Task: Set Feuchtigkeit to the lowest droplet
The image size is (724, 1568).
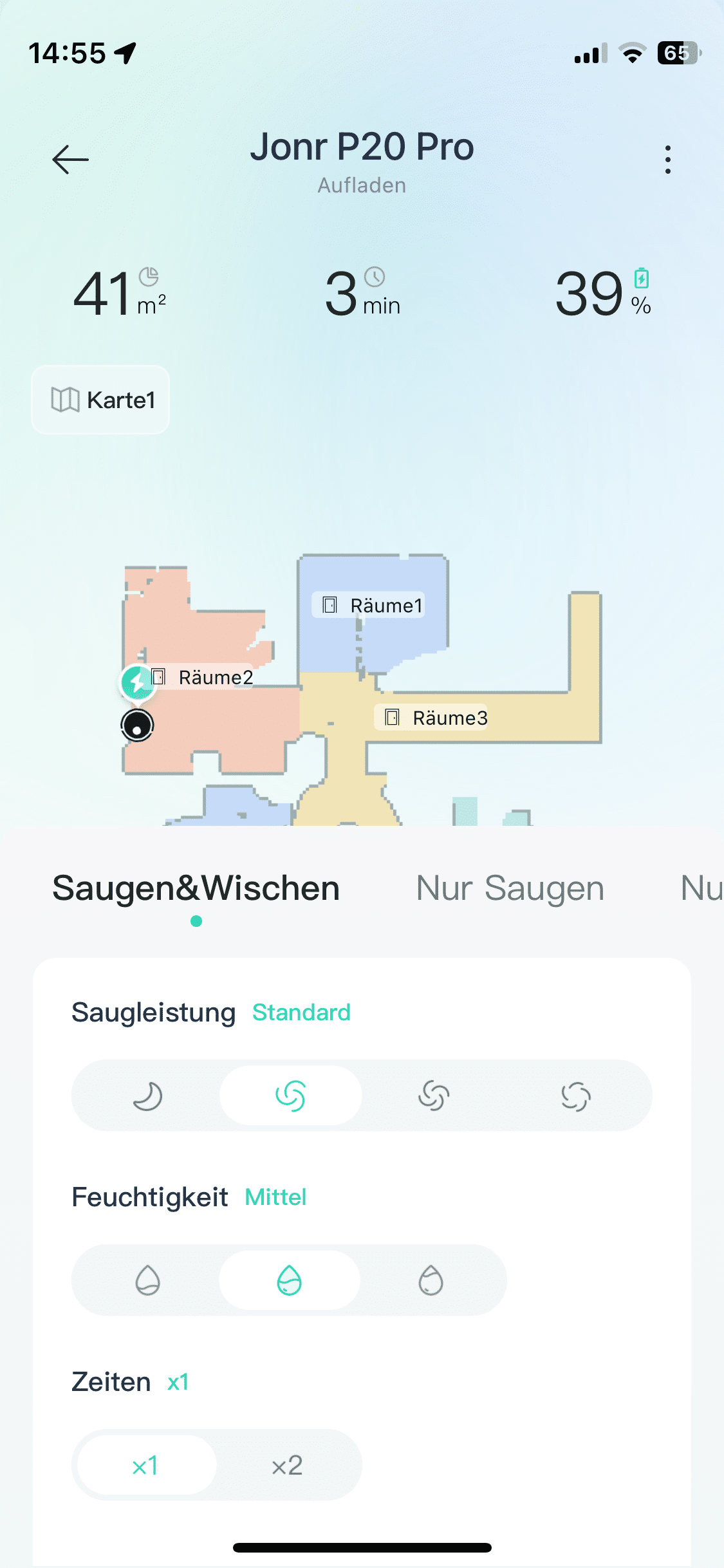Action: [147, 1280]
